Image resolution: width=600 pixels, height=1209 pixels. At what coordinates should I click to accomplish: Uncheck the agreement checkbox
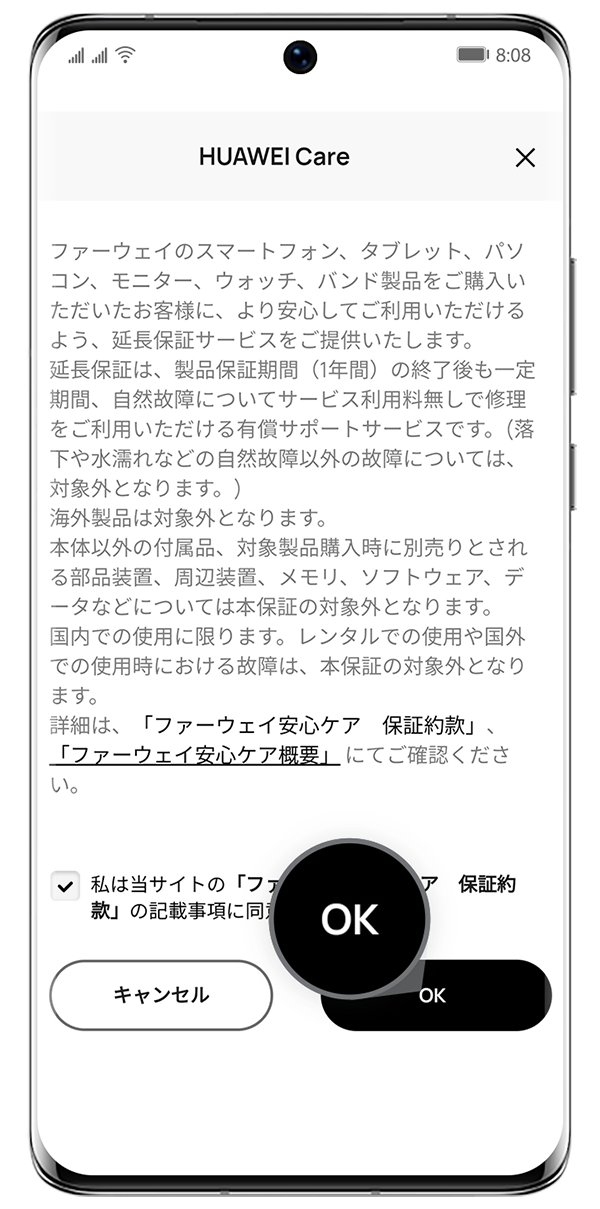coord(66,885)
